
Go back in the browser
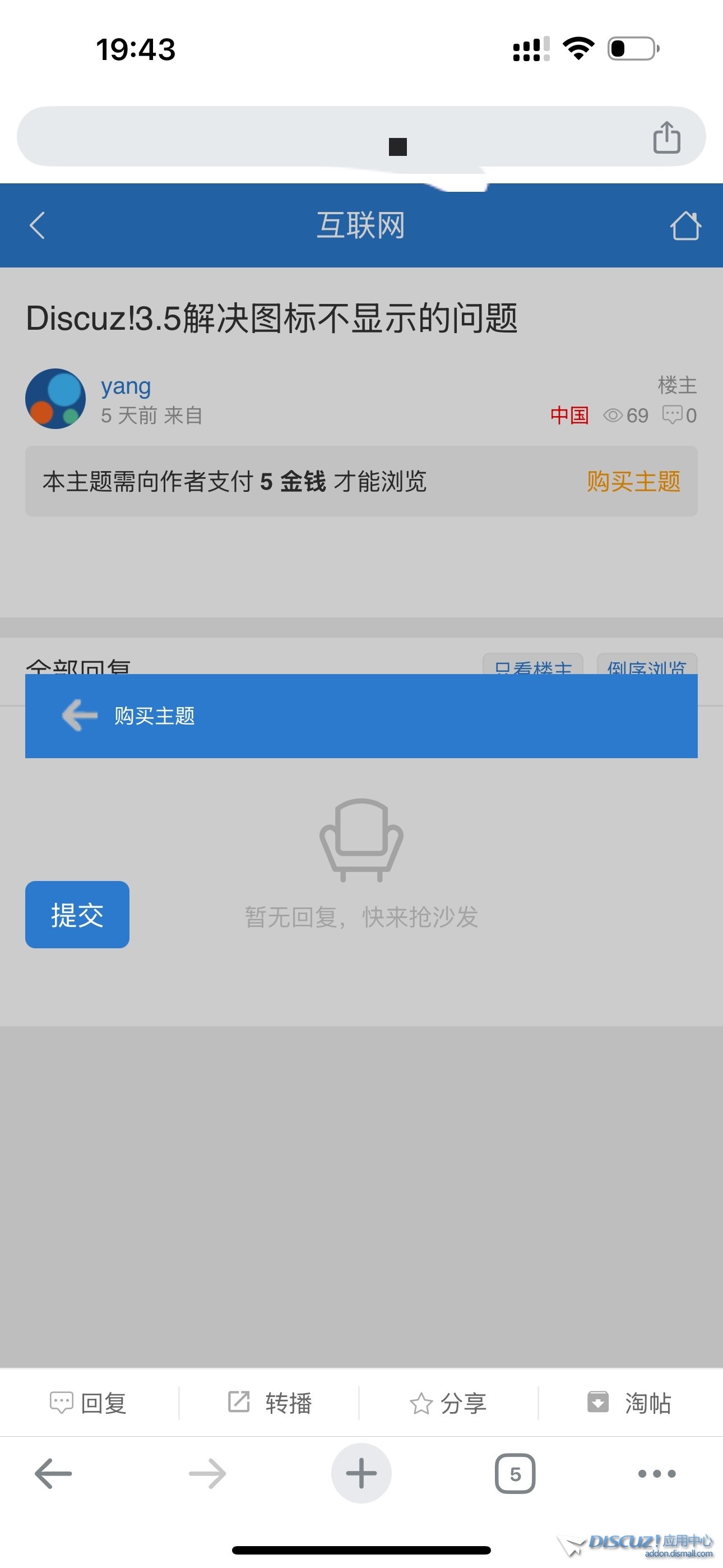[54, 1474]
